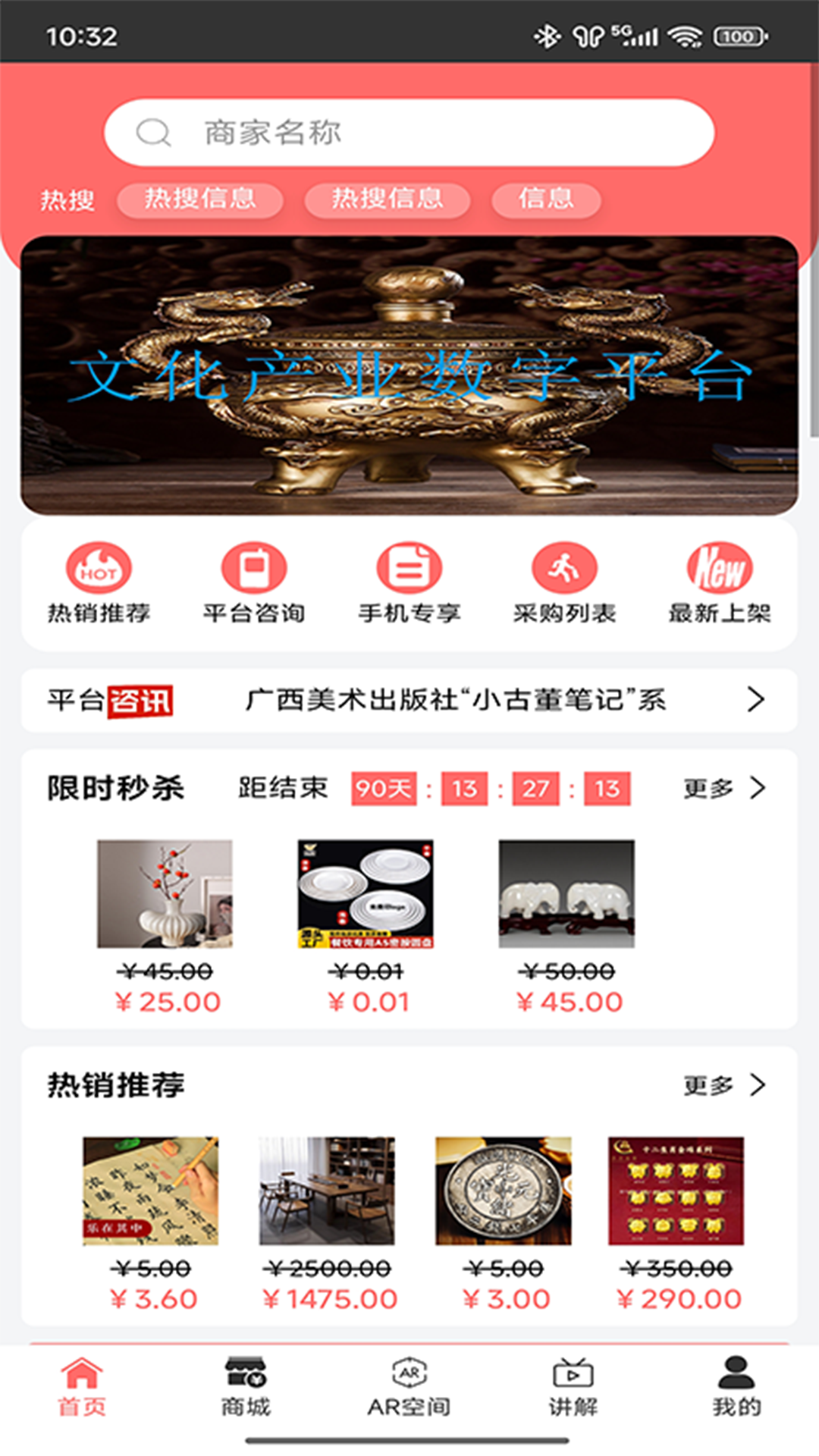Open the 文化产业数字平台 banner

(x=409, y=375)
